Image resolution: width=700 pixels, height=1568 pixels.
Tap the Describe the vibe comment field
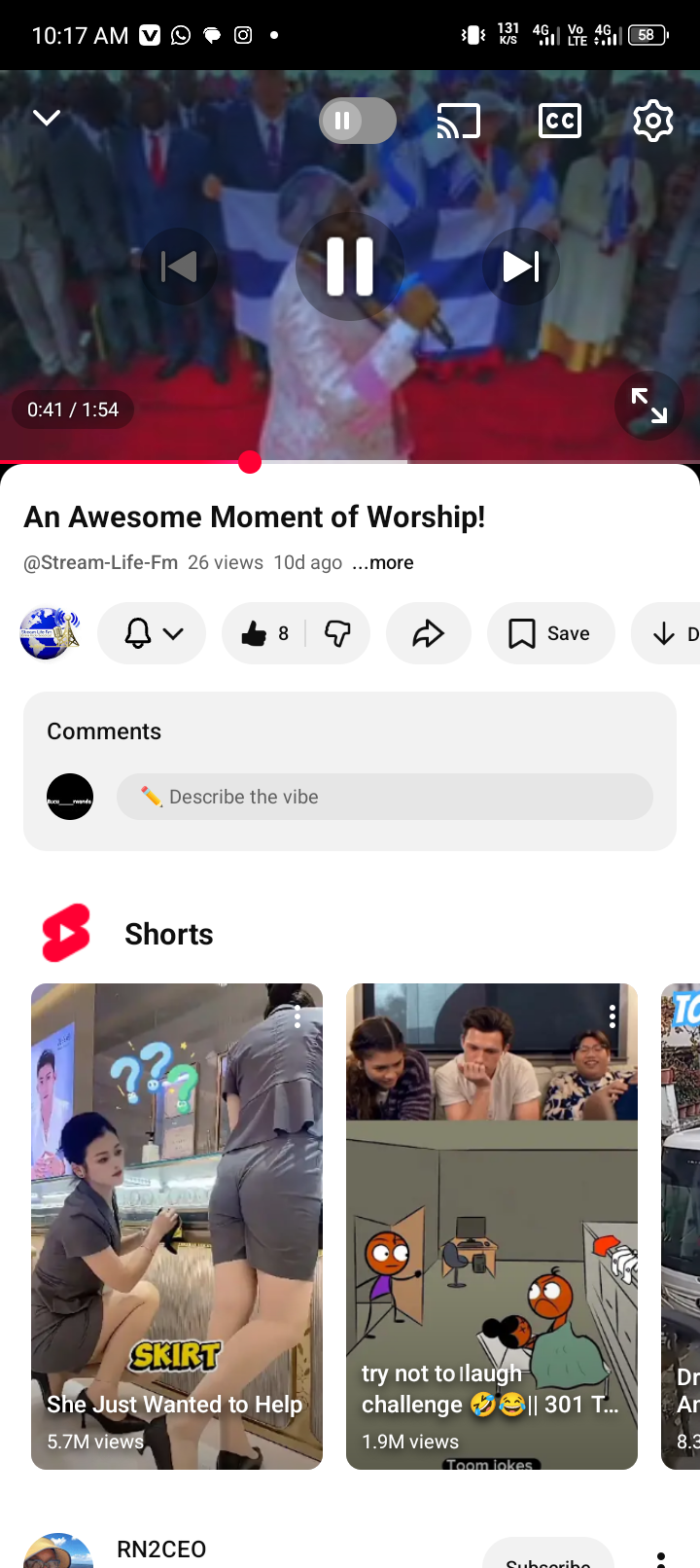click(384, 797)
